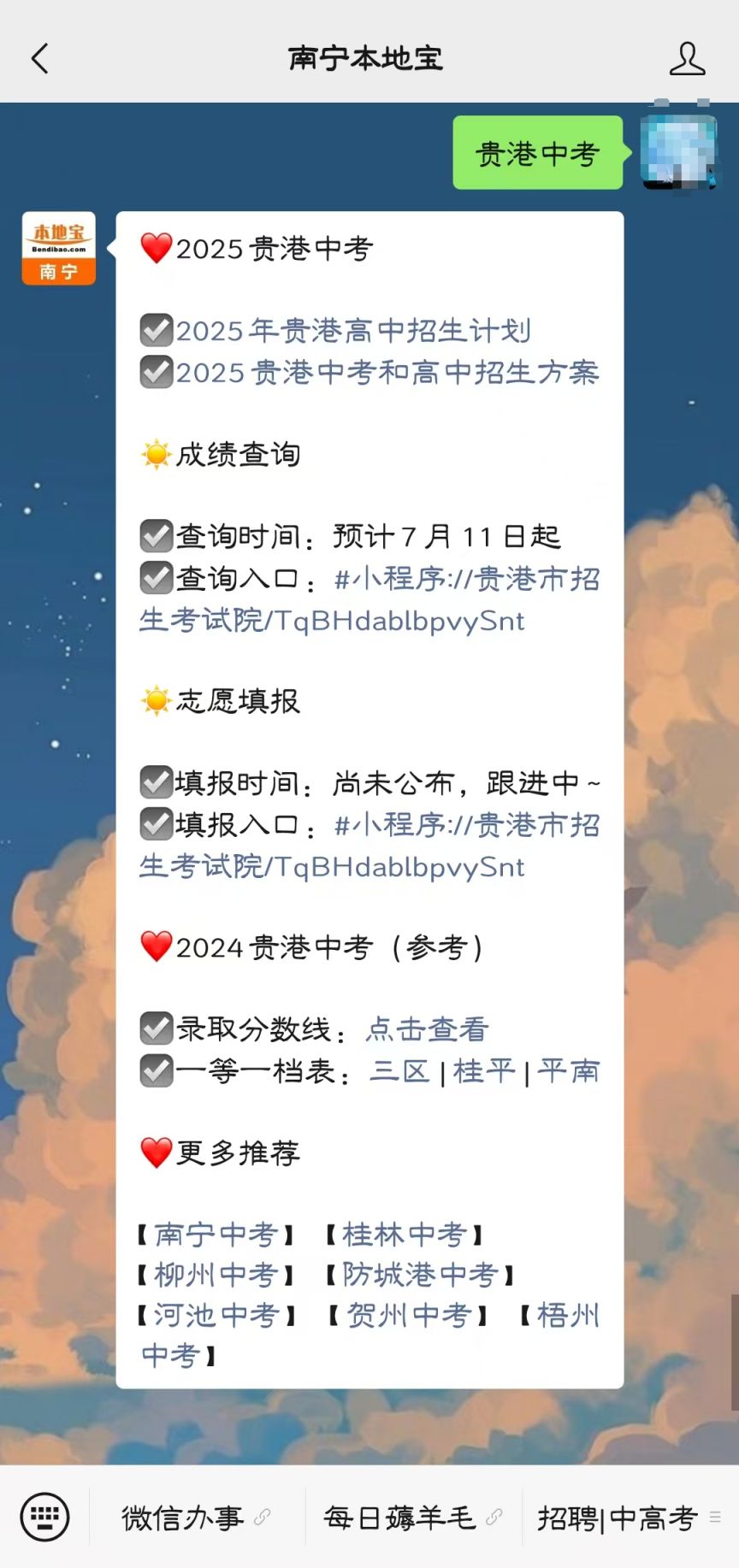Open the 柳州中考 link
Image resolution: width=739 pixels, height=1568 pixels.
(216, 1276)
